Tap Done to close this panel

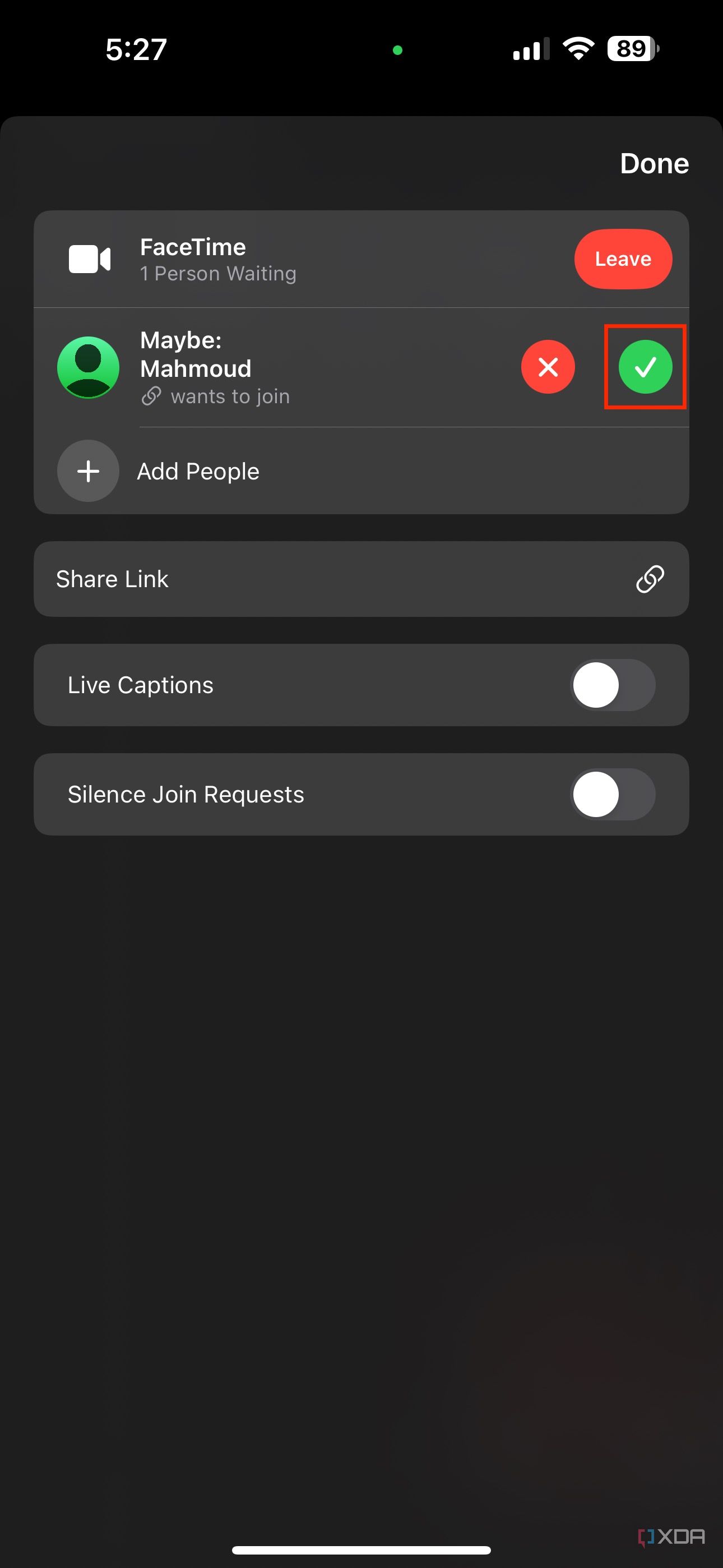point(654,163)
